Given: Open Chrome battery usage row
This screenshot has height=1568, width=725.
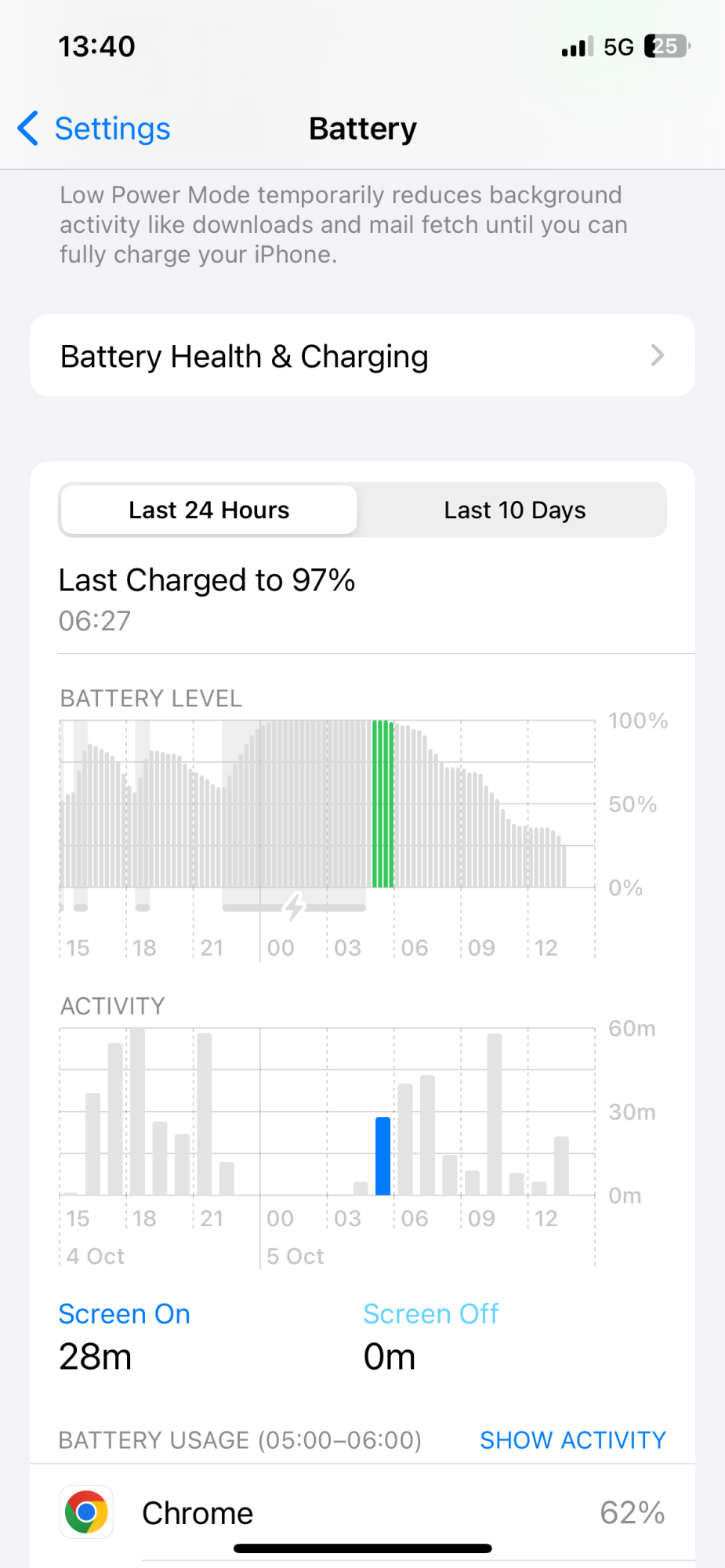Looking at the screenshot, I should pyautogui.click(x=362, y=1512).
